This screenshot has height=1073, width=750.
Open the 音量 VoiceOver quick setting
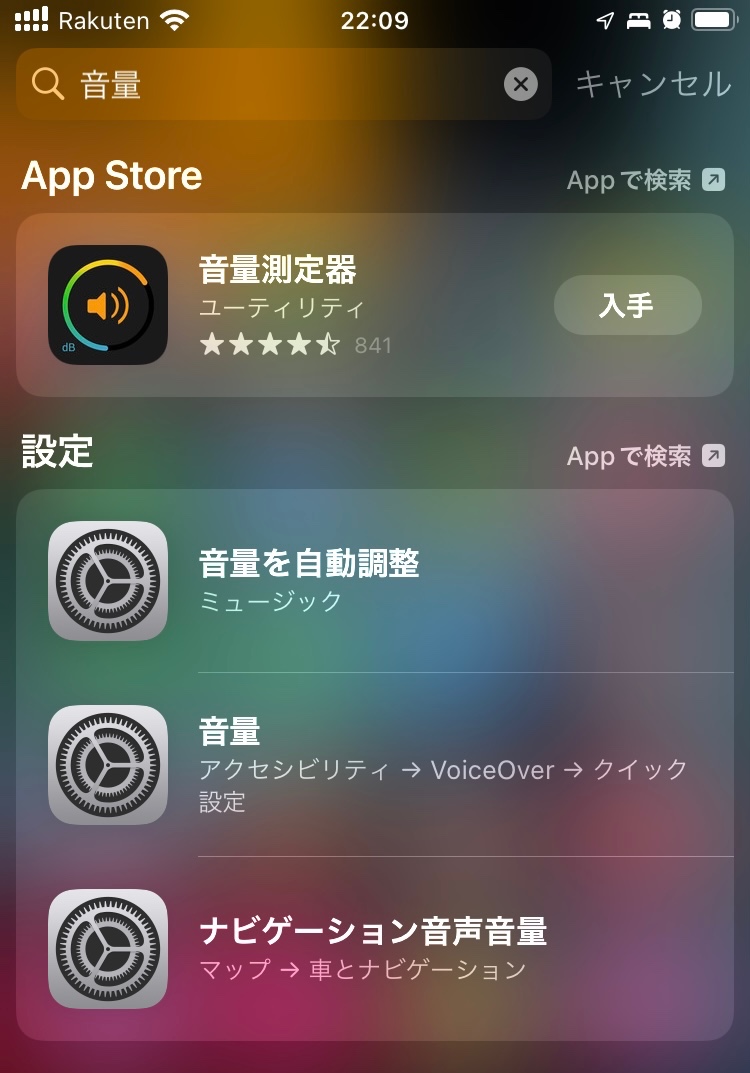click(375, 765)
